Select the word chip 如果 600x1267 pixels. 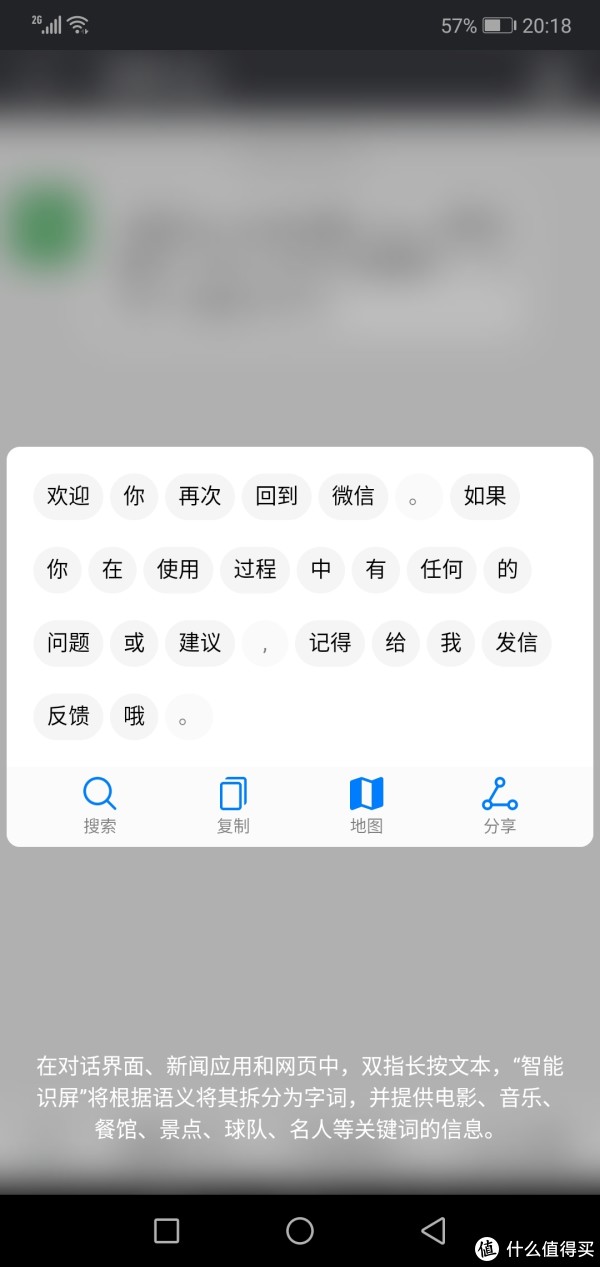point(485,496)
